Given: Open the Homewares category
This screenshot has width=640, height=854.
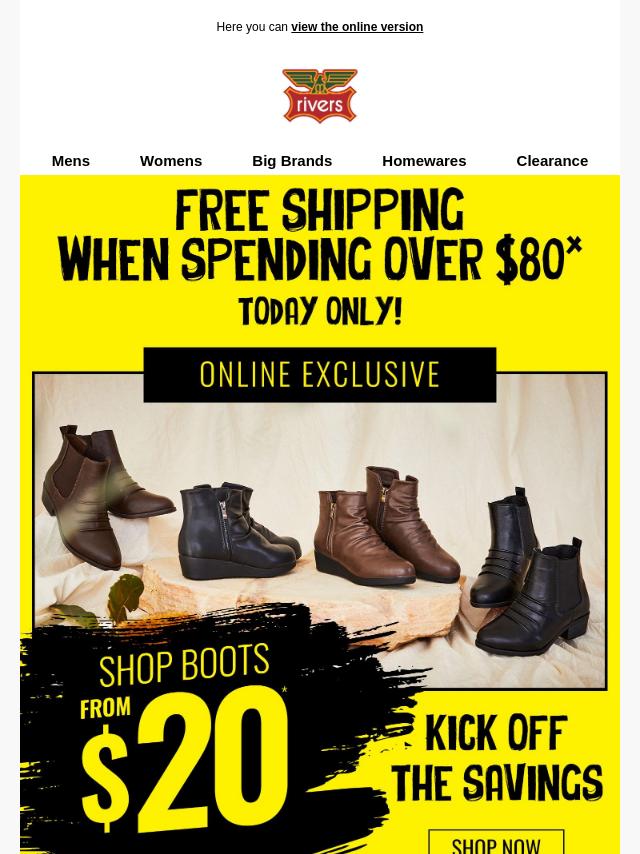Looking at the screenshot, I should tap(424, 160).
